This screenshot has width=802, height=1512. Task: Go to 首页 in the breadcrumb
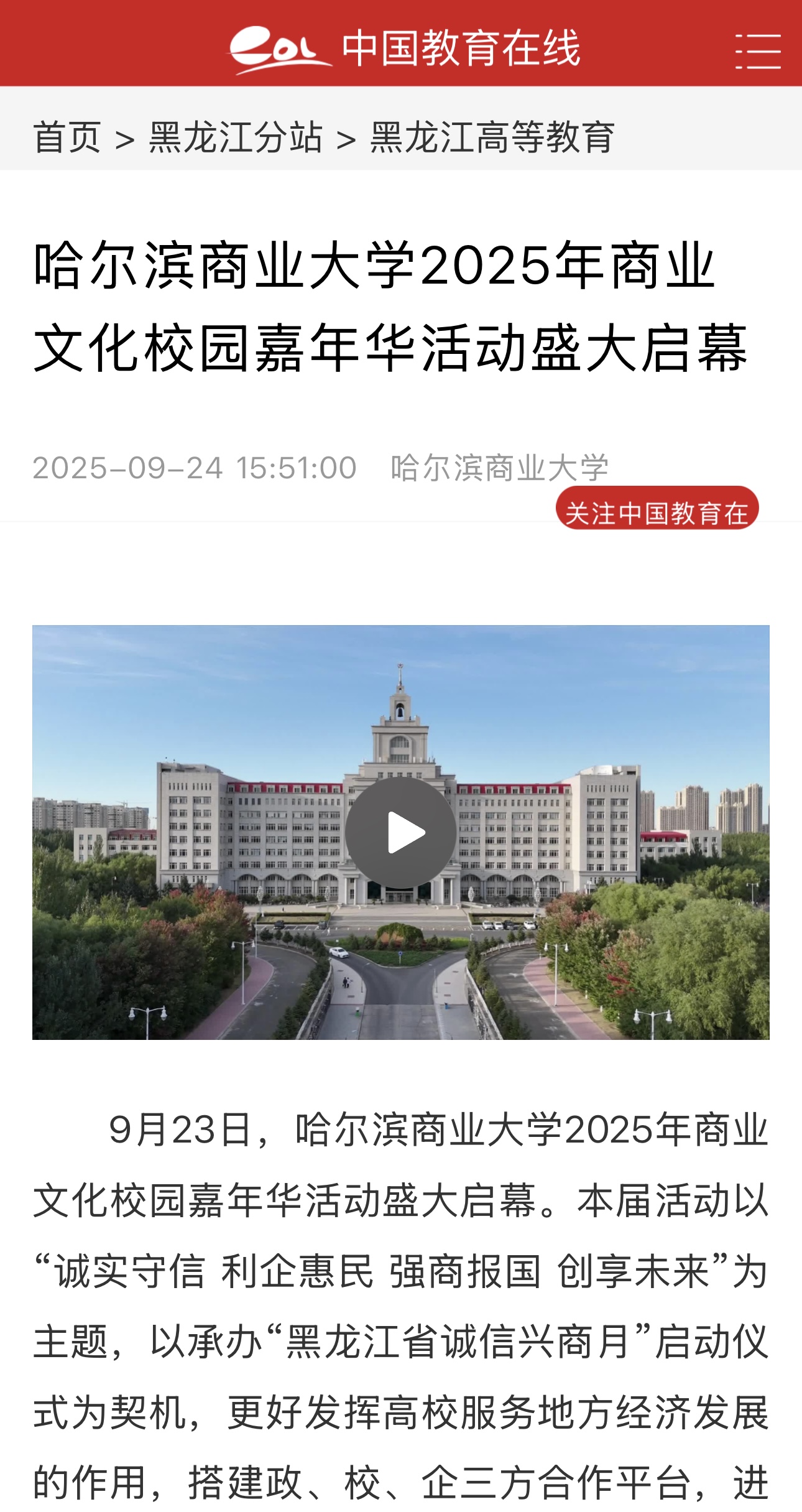67,137
